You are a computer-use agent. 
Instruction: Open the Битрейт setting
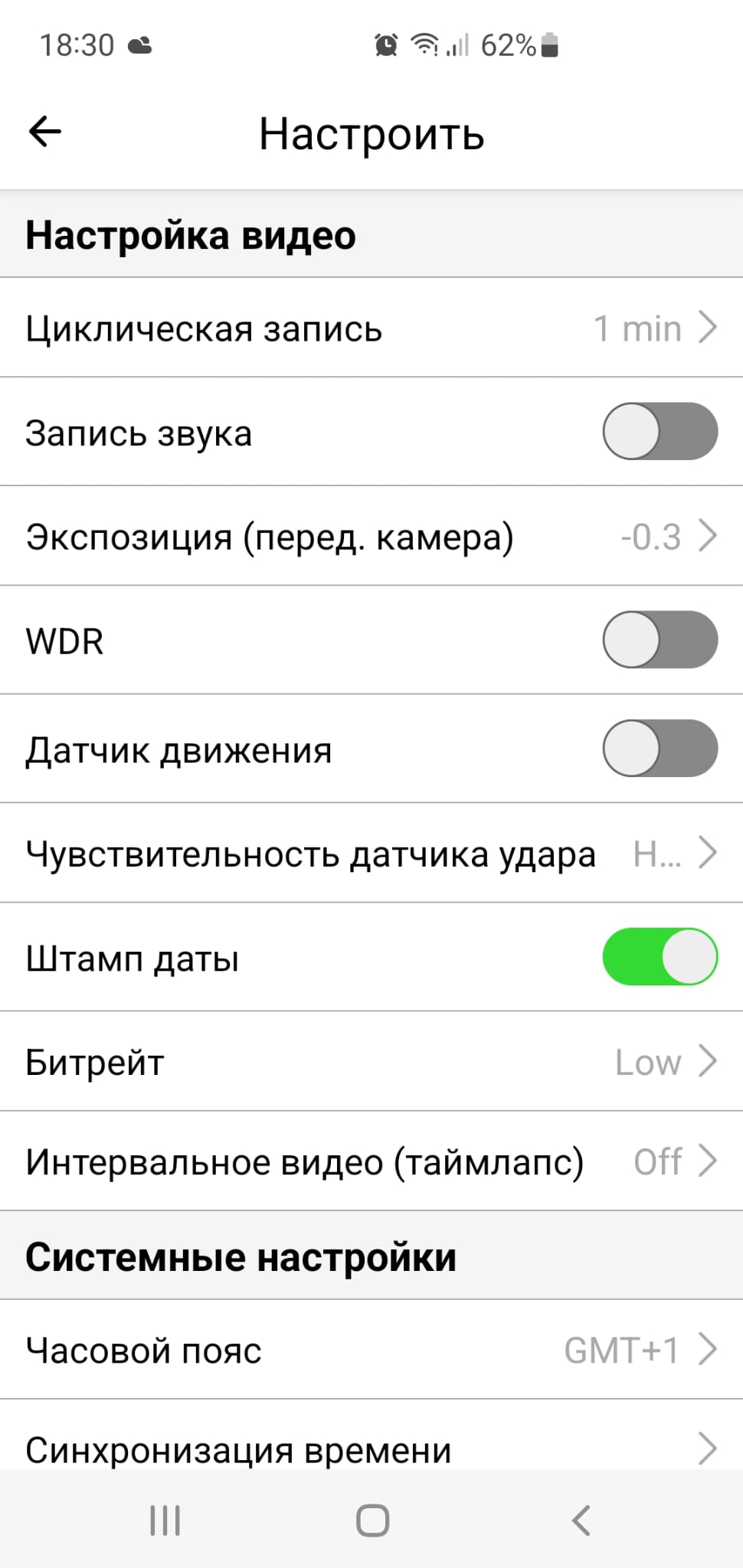click(x=371, y=1062)
